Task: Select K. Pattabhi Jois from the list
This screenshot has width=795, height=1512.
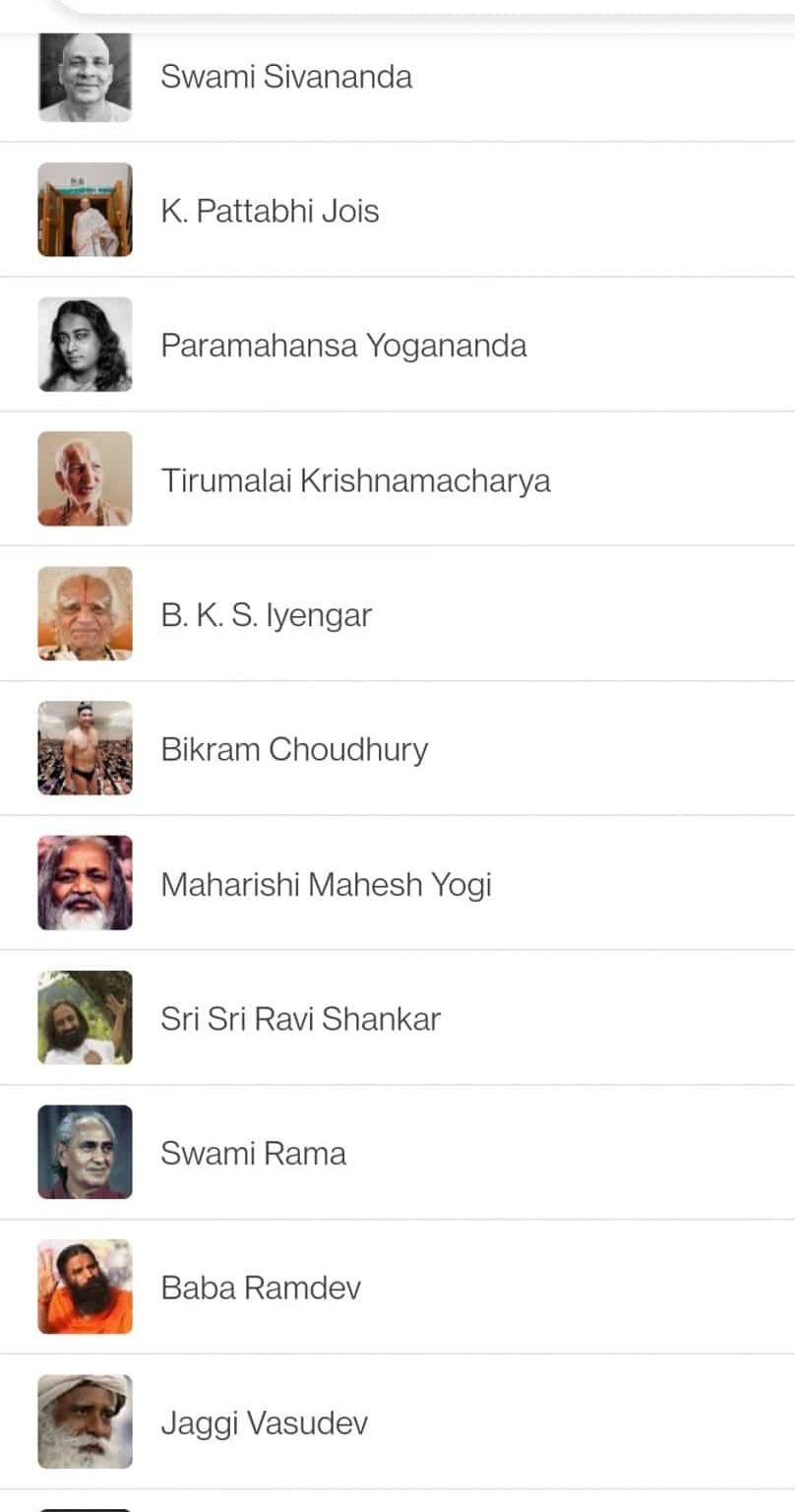Action: [x=270, y=211]
